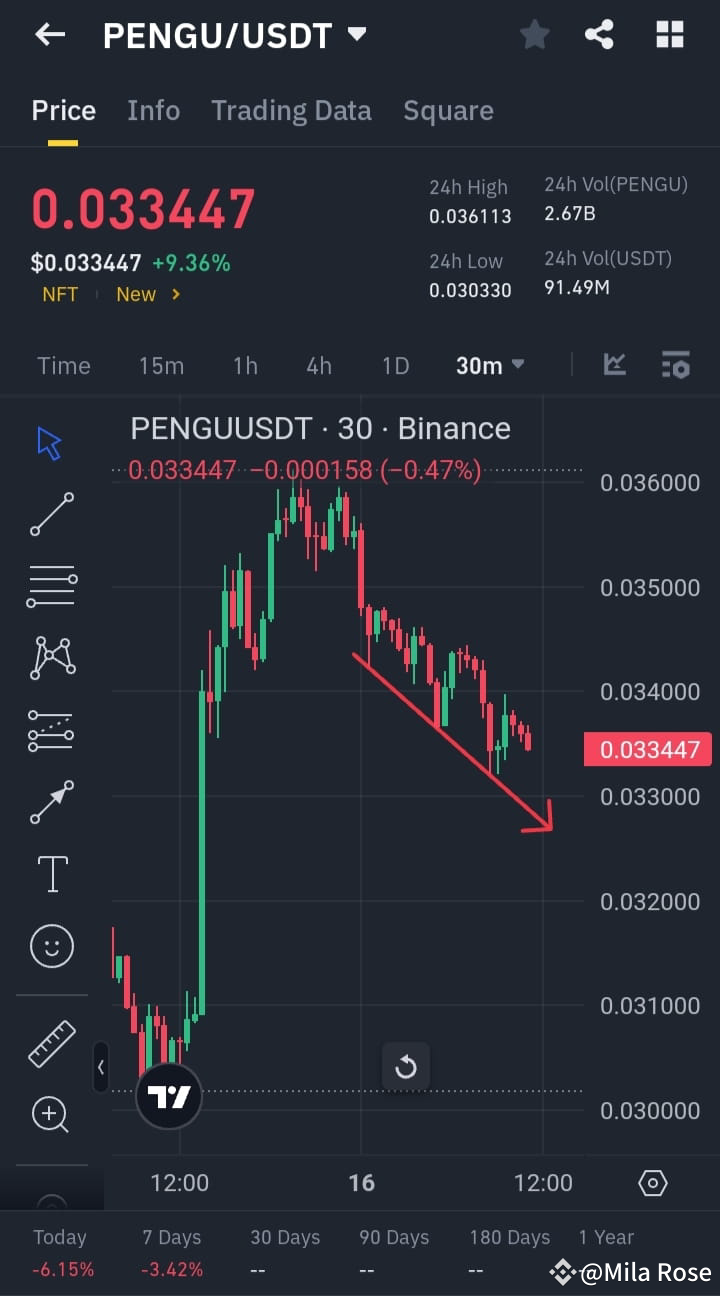Open the chart zoom tool
The image size is (720, 1296).
pos(50,1114)
